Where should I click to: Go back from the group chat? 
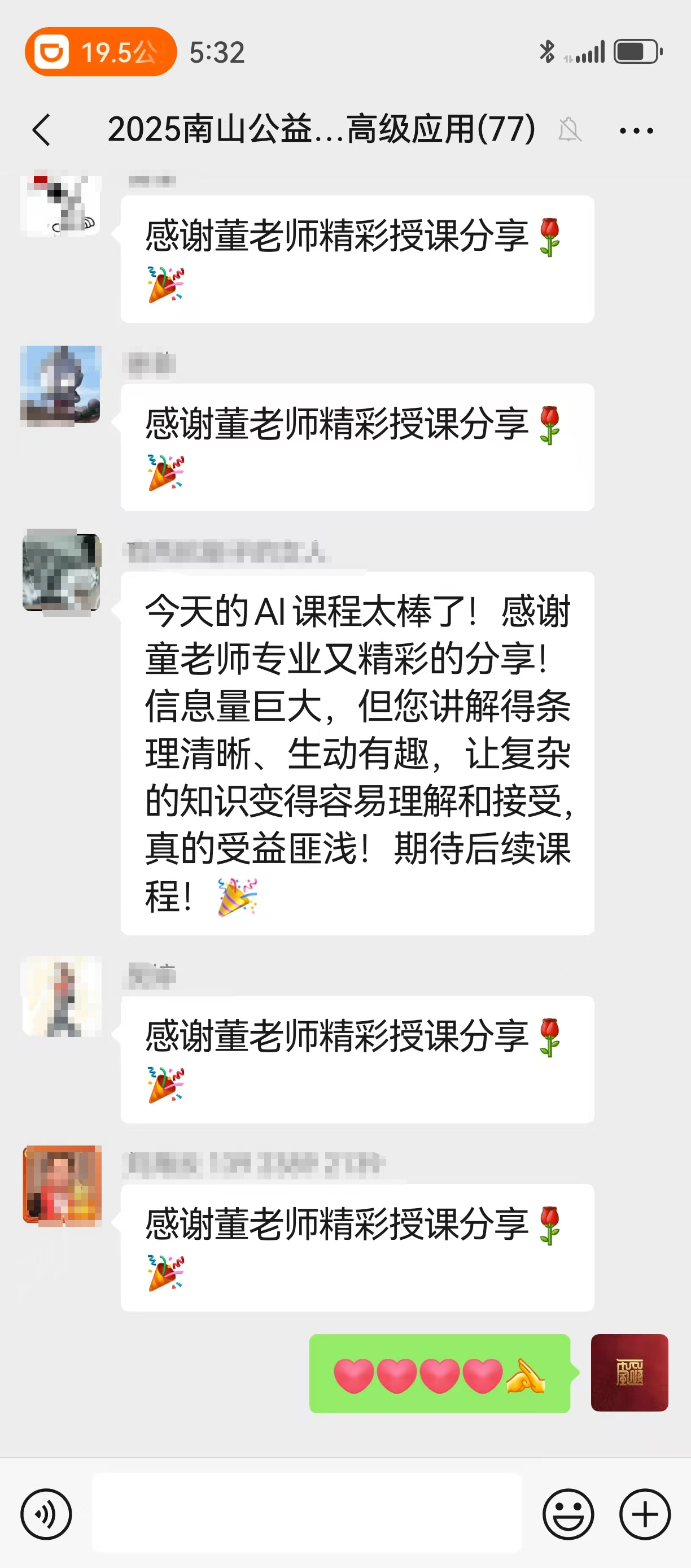click(x=41, y=130)
